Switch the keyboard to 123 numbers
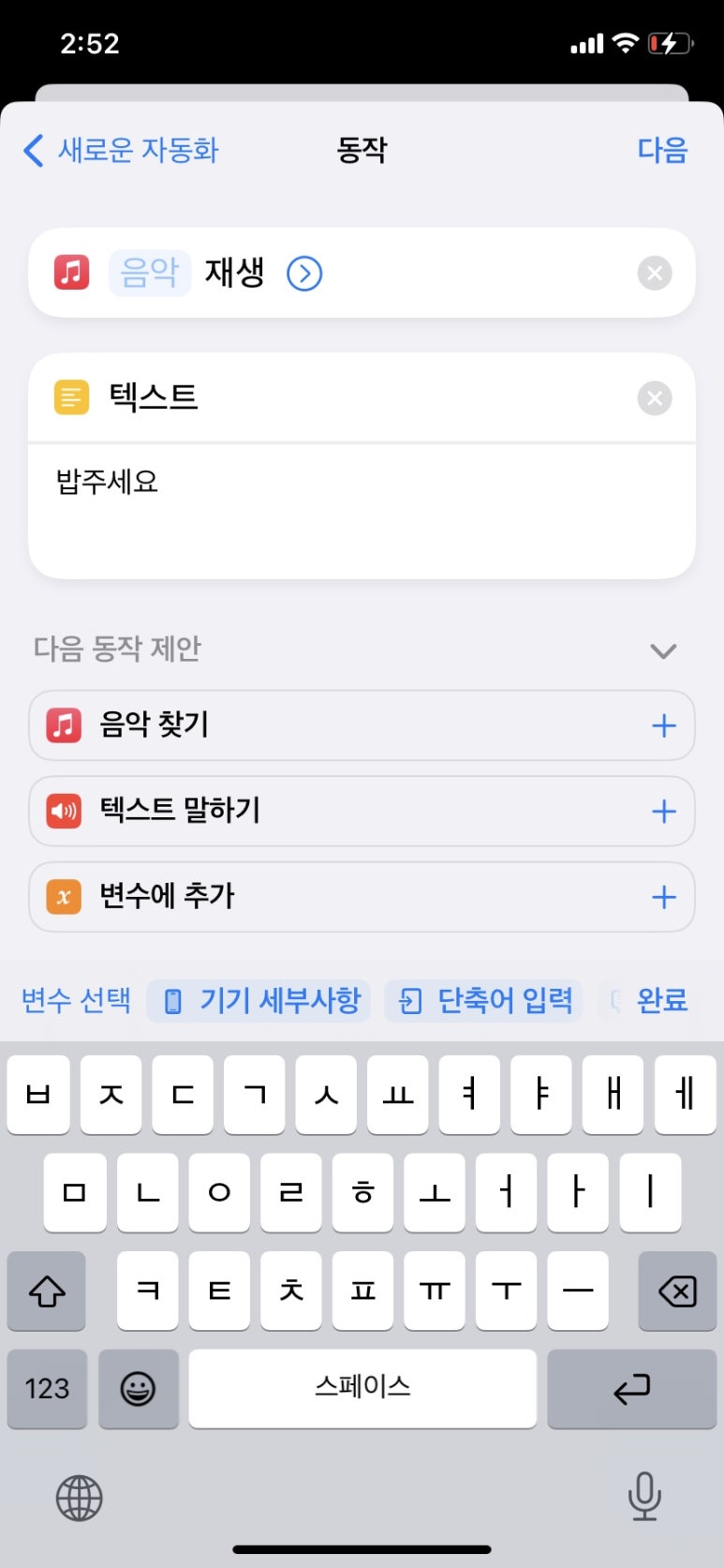724x1568 pixels. 47,1389
